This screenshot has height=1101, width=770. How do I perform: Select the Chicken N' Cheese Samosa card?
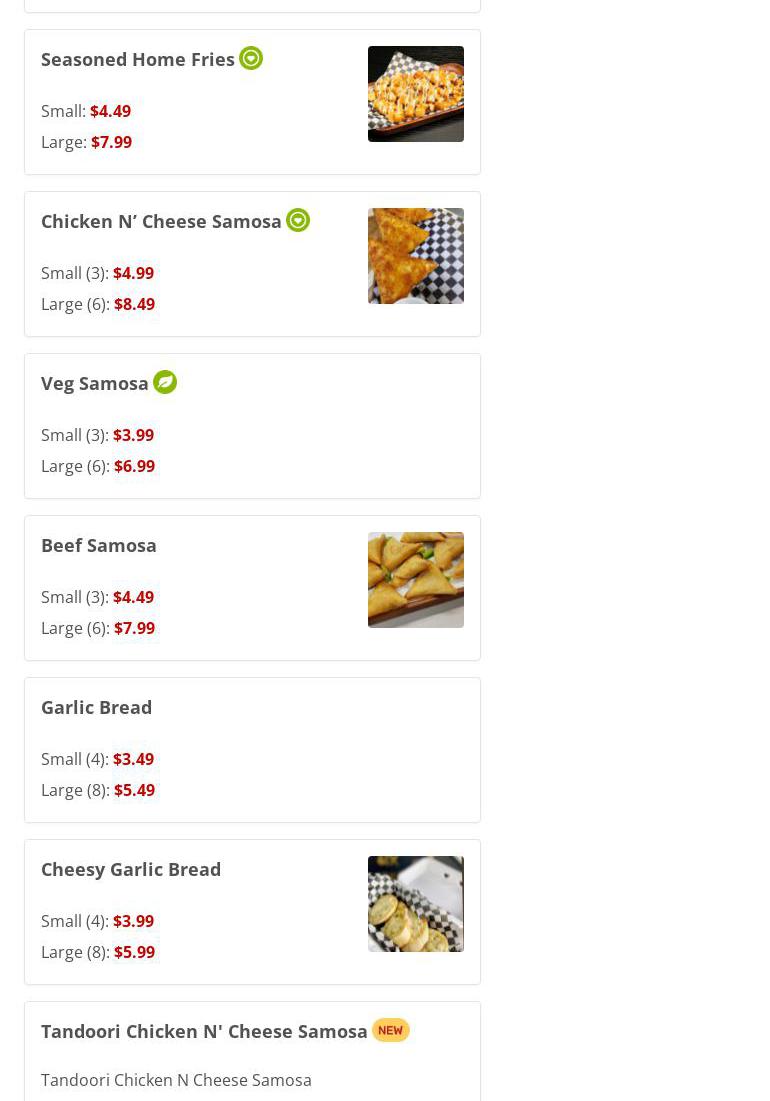[161, 222]
